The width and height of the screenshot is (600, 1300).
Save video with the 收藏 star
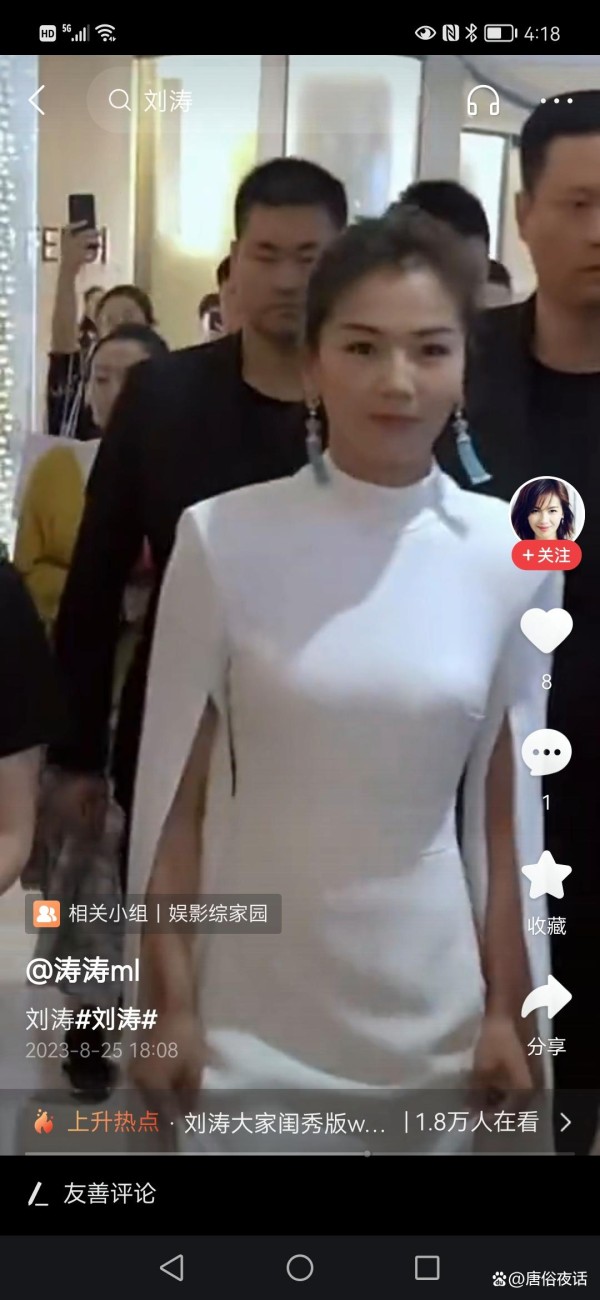click(546, 876)
